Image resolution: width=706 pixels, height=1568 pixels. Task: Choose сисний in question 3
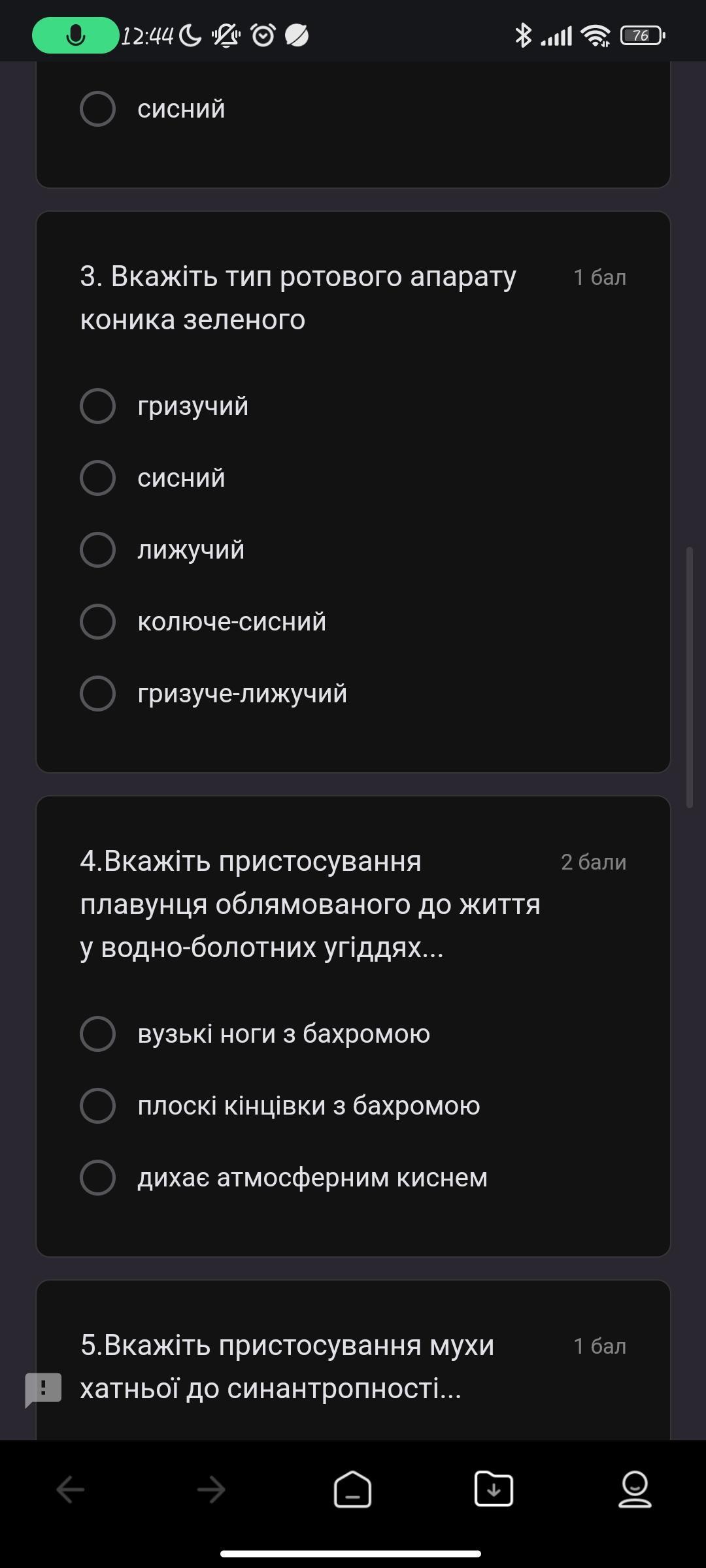pos(98,478)
